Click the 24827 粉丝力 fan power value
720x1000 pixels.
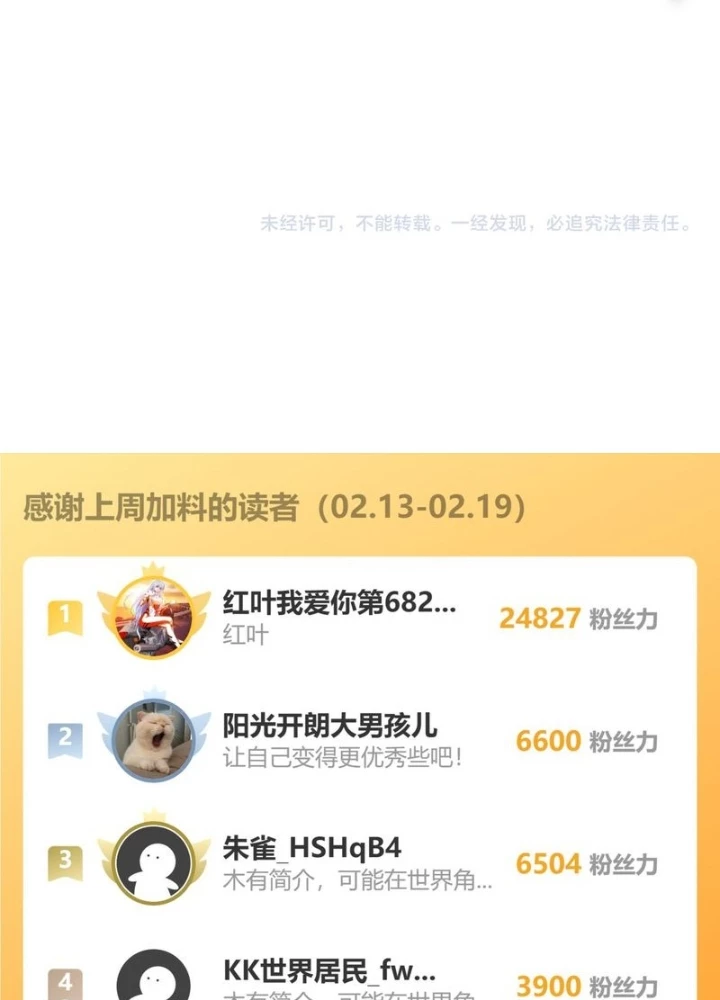point(578,618)
